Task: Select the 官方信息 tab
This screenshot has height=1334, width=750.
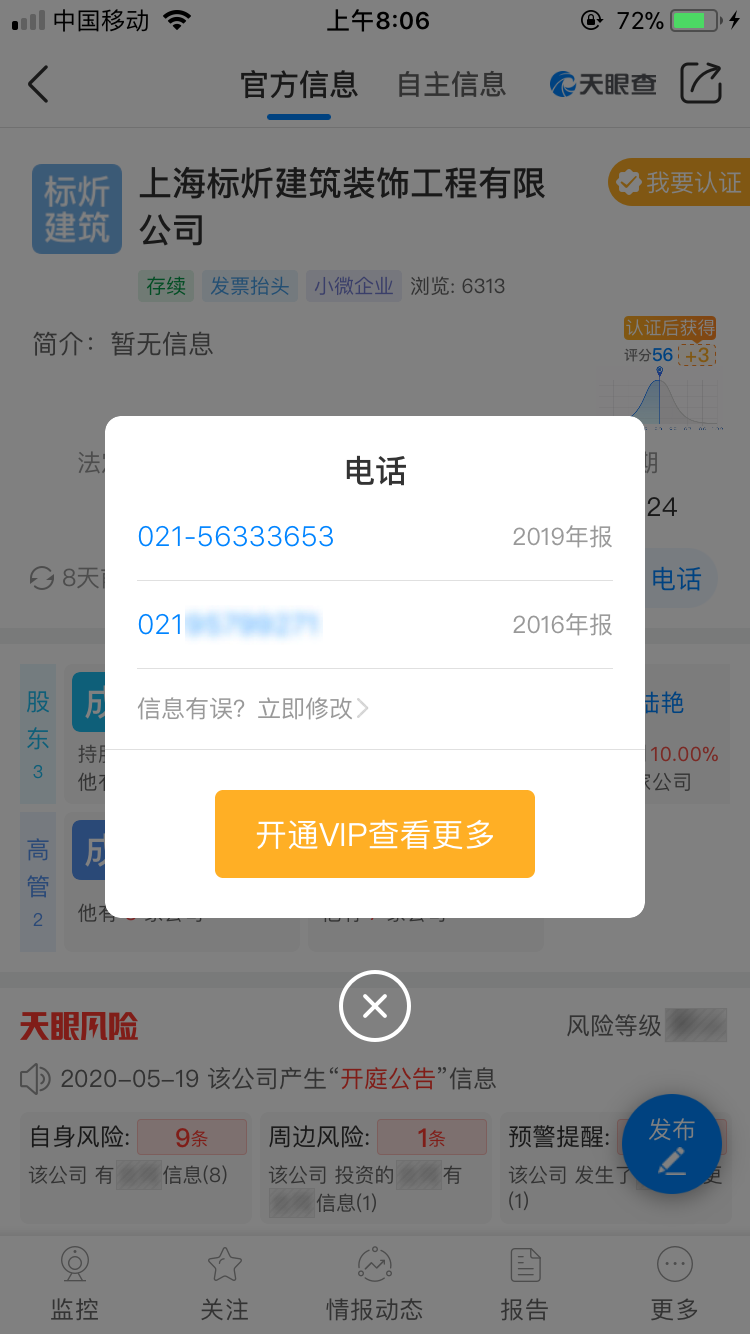Action: [299, 84]
